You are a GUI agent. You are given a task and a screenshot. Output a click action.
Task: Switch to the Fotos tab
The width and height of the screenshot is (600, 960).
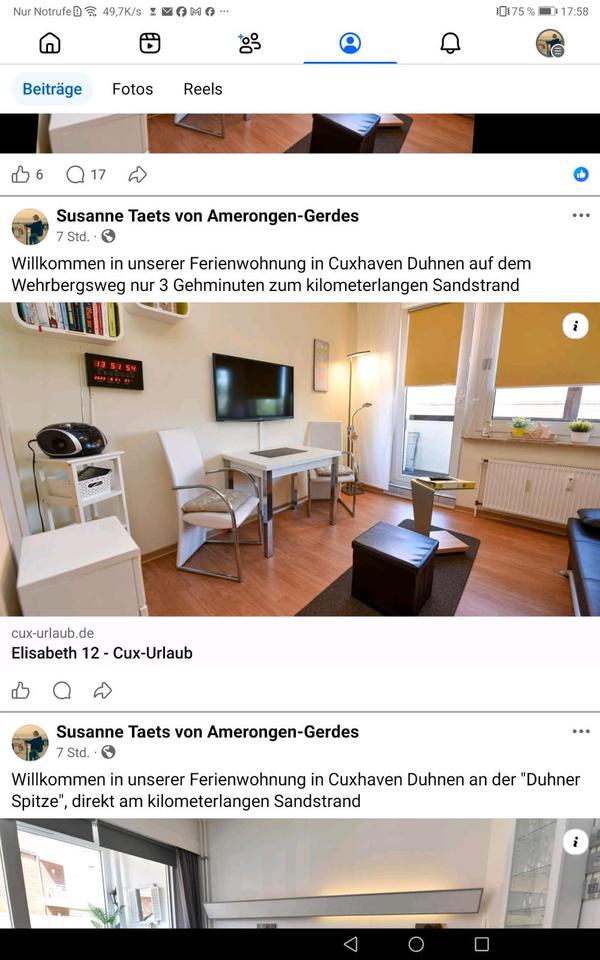click(132, 89)
